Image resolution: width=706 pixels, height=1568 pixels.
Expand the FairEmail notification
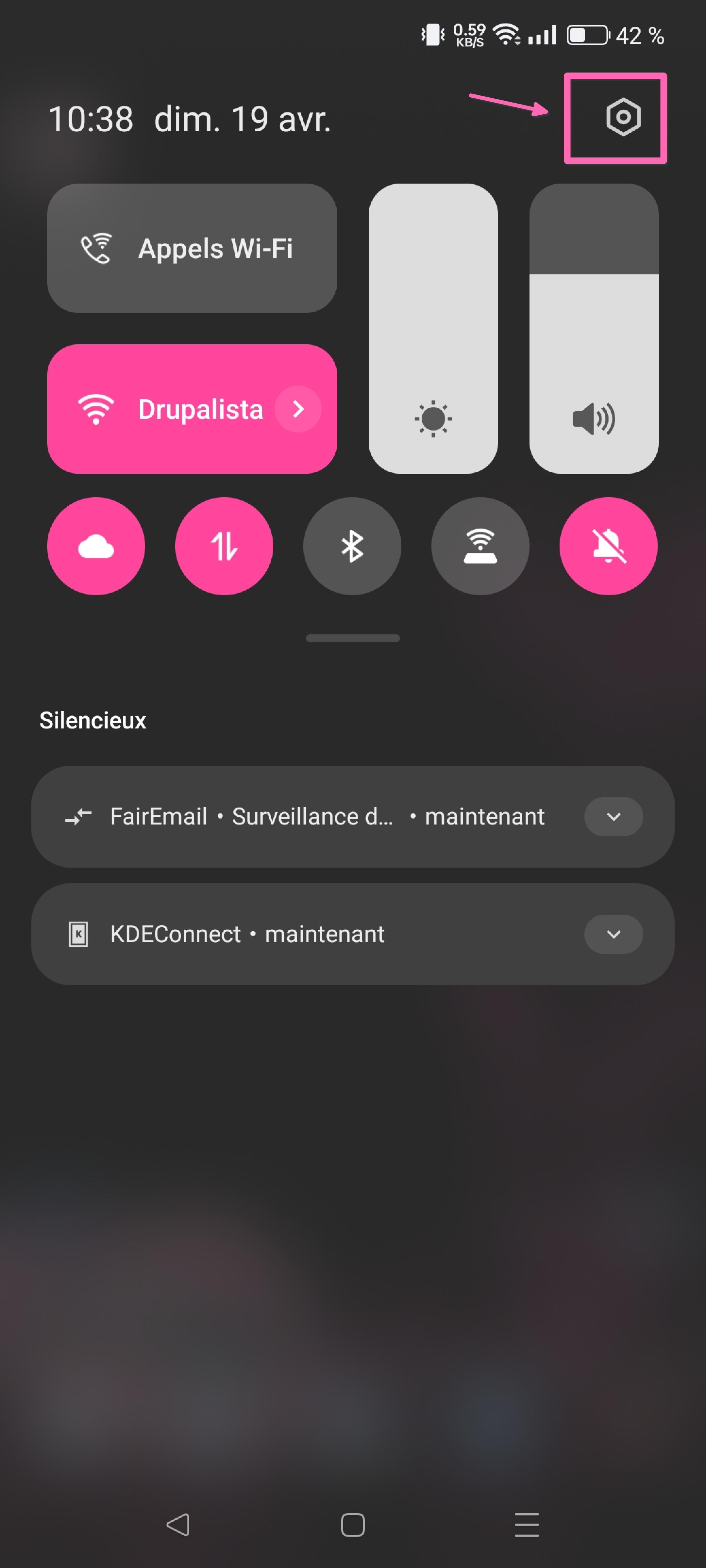(x=614, y=816)
